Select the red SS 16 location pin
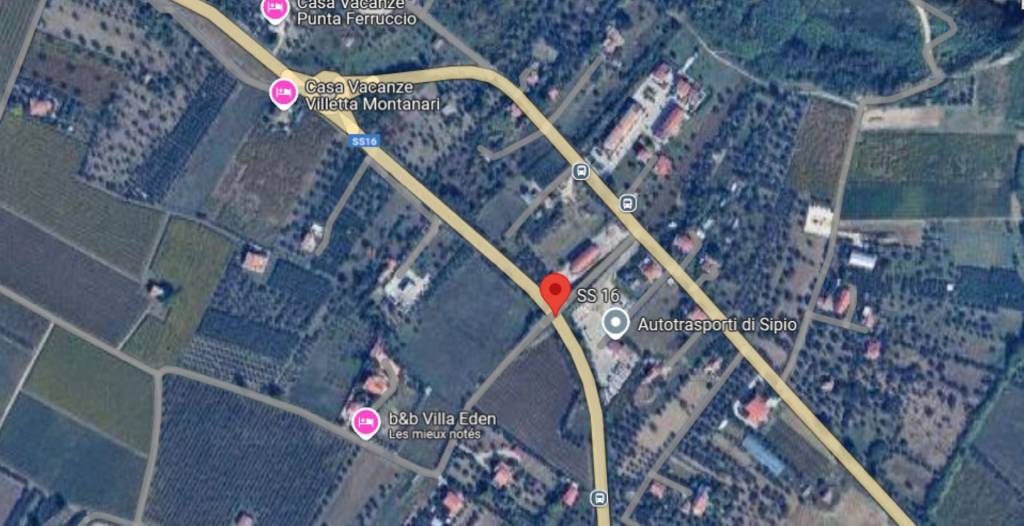Viewport: 1024px width, 526px height. point(555,293)
